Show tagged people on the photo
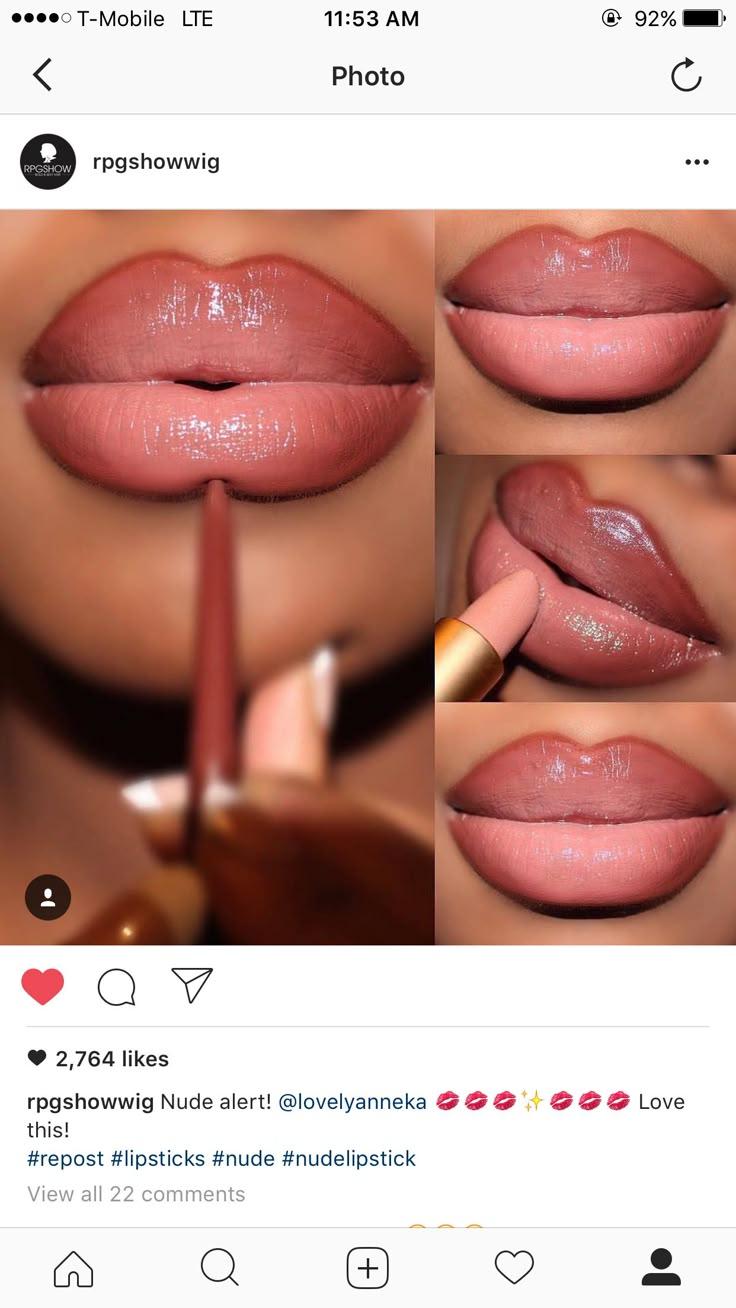Image resolution: width=736 pixels, height=1308 pixels. click(48, 897)
